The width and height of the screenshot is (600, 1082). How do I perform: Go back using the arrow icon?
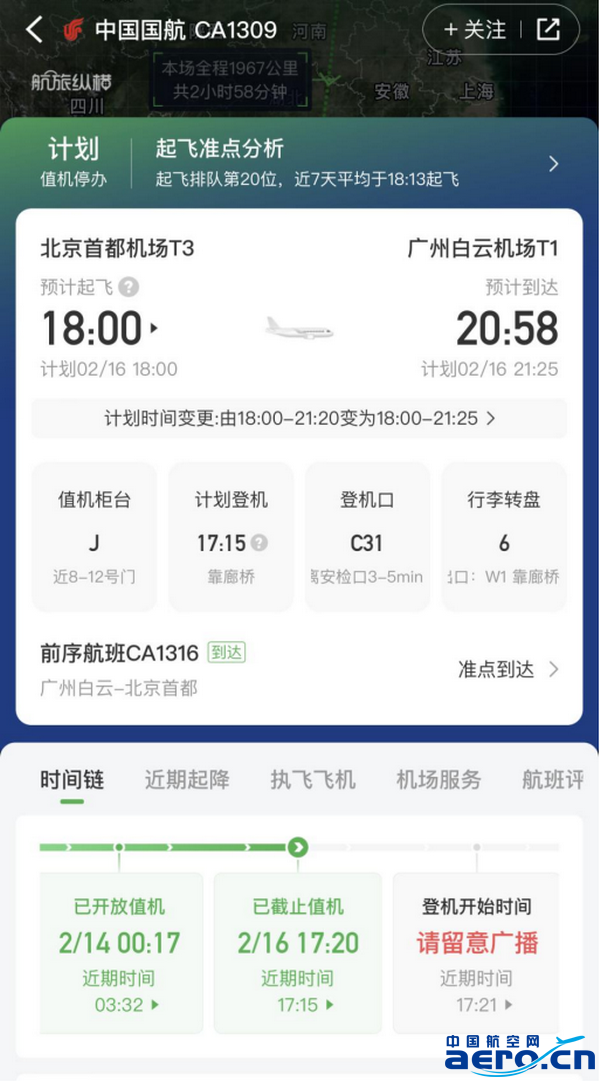(x=34, y=29)
